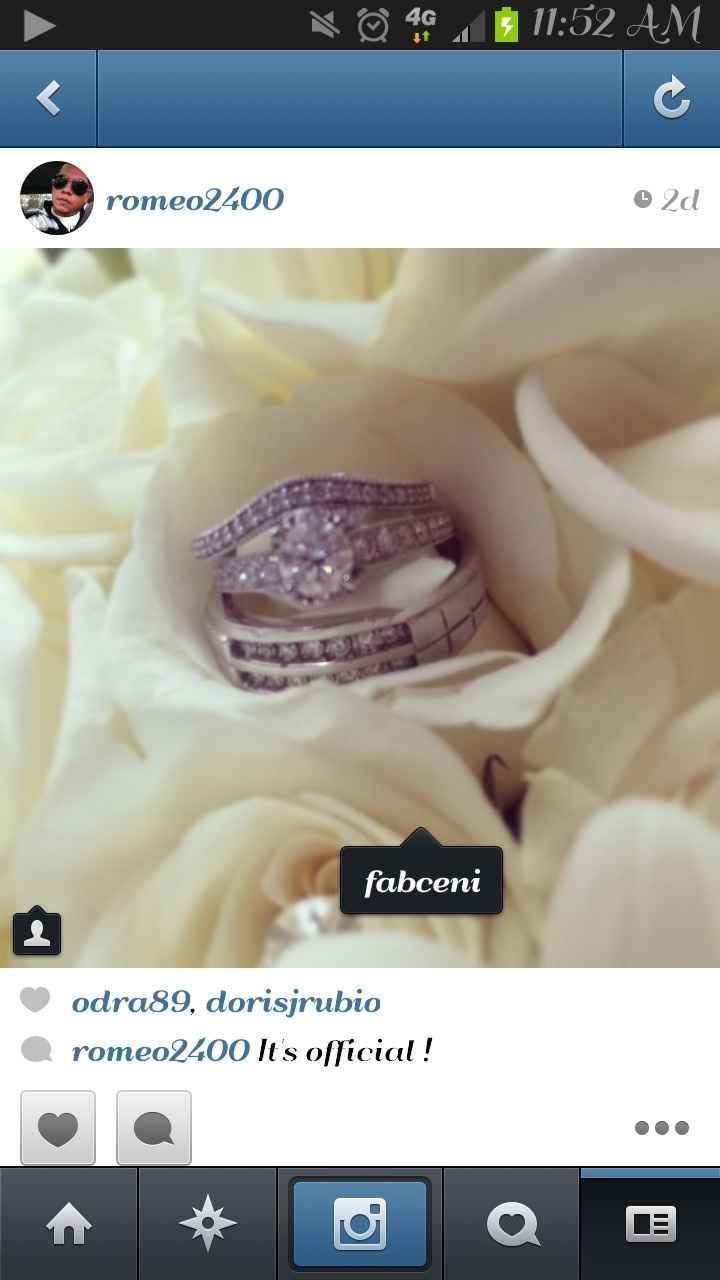Toggle tagged people icon on photo
The height and width of the screenshot is (1280, 720).
[37, 933]
